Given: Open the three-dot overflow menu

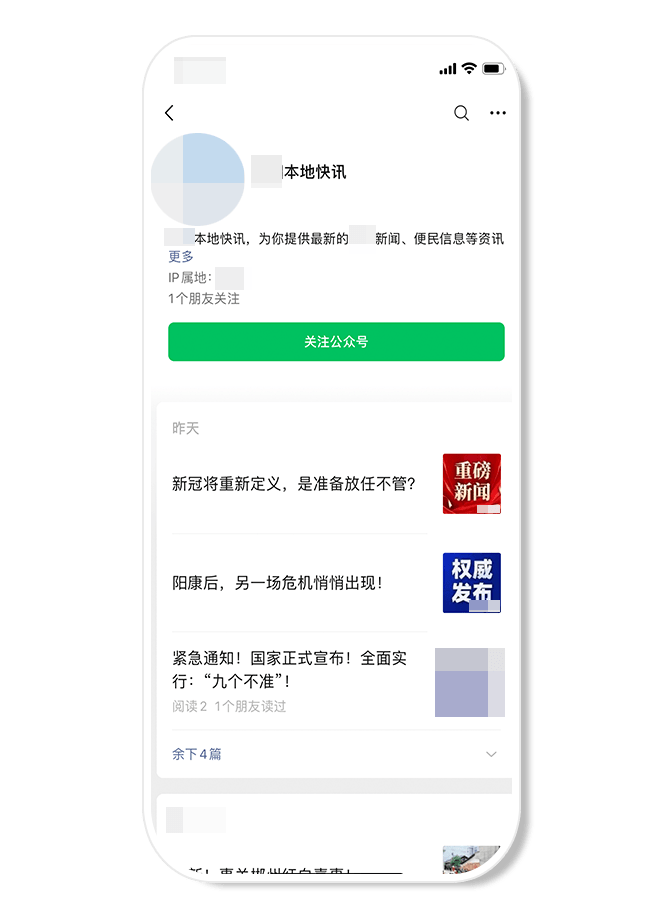Looking at the screenshot, I should pyautogui.click(x=498, y=113).
